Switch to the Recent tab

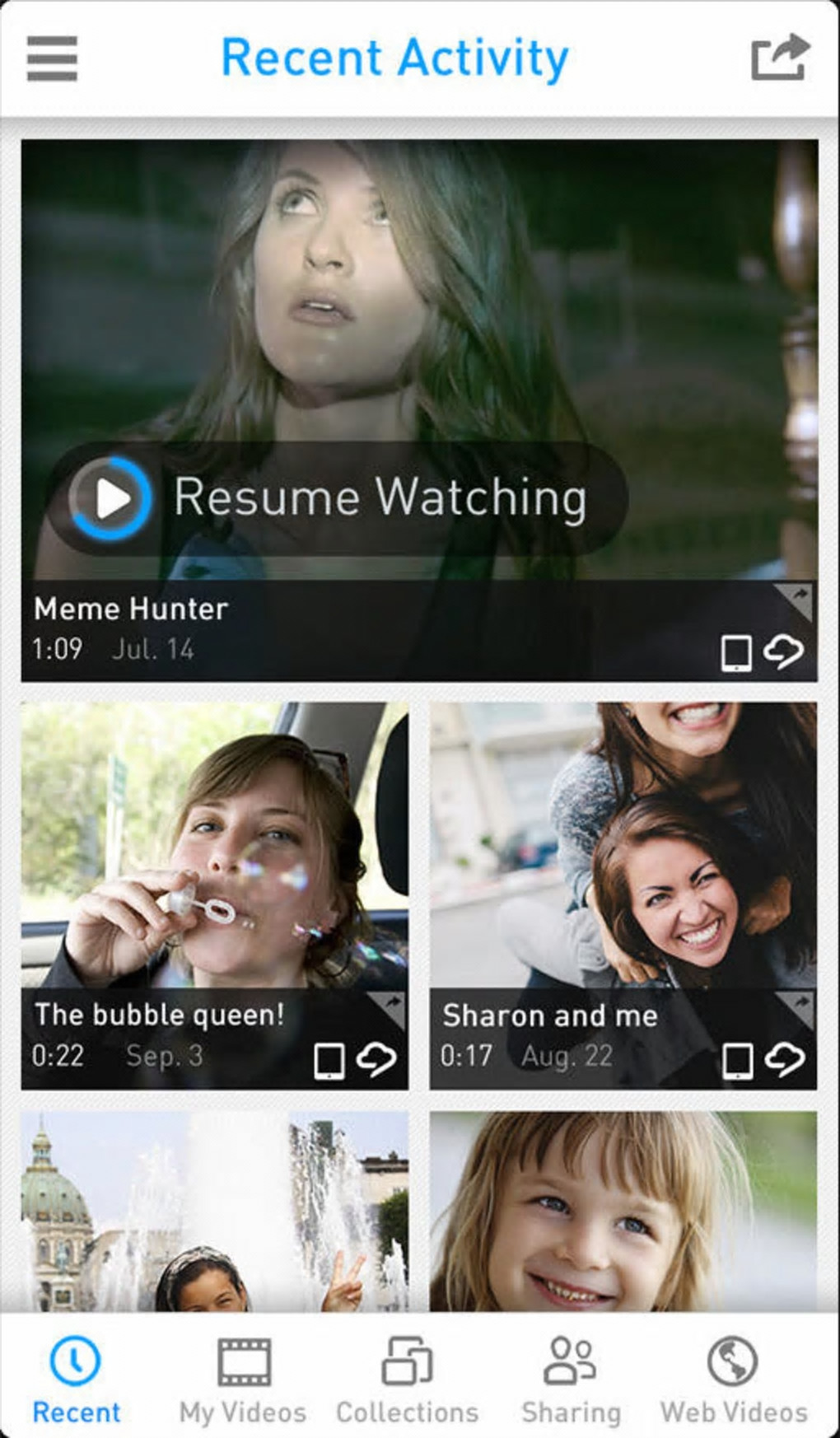[76, 1377]
